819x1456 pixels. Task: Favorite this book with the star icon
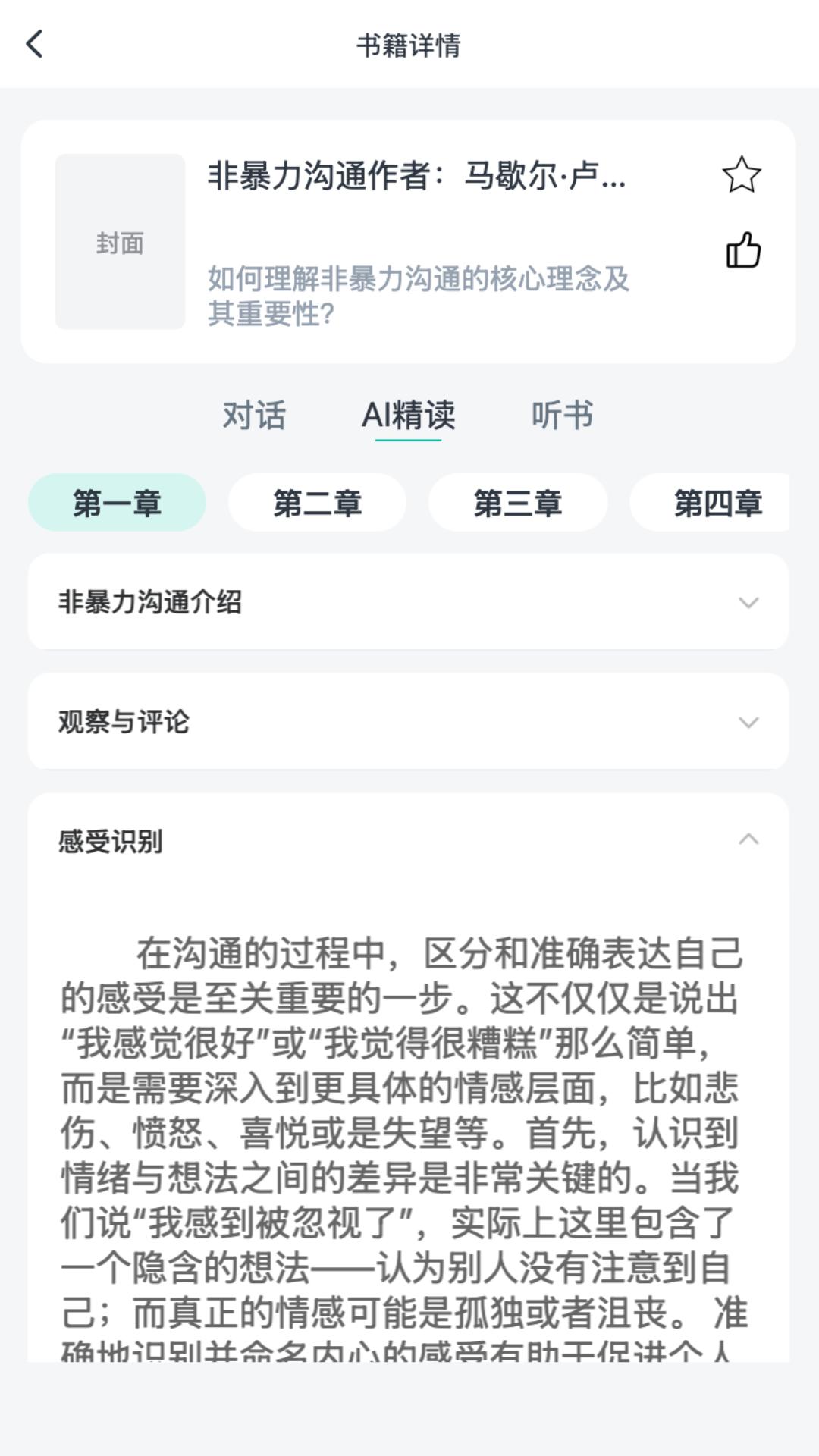click(x=741, y=175)
